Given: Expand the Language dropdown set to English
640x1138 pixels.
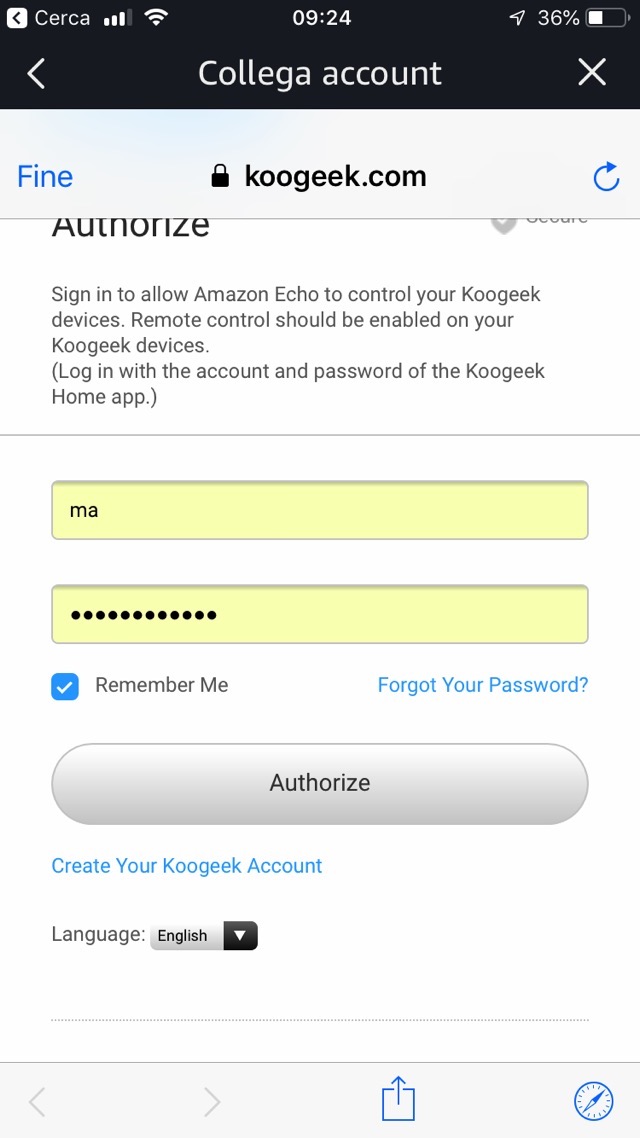Looking at the screenshot, I should [204, 936].
